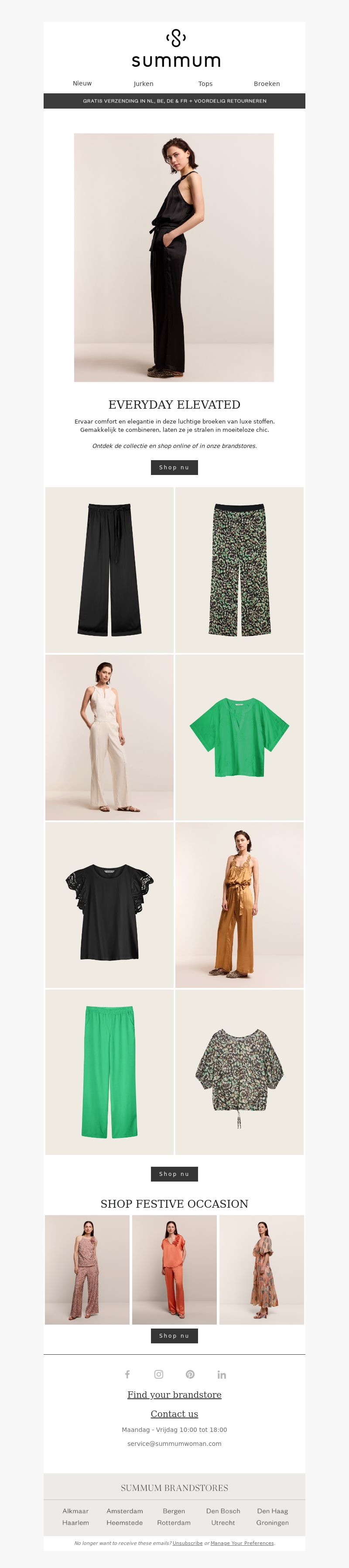Open the Broeken category link

(267, 84)
